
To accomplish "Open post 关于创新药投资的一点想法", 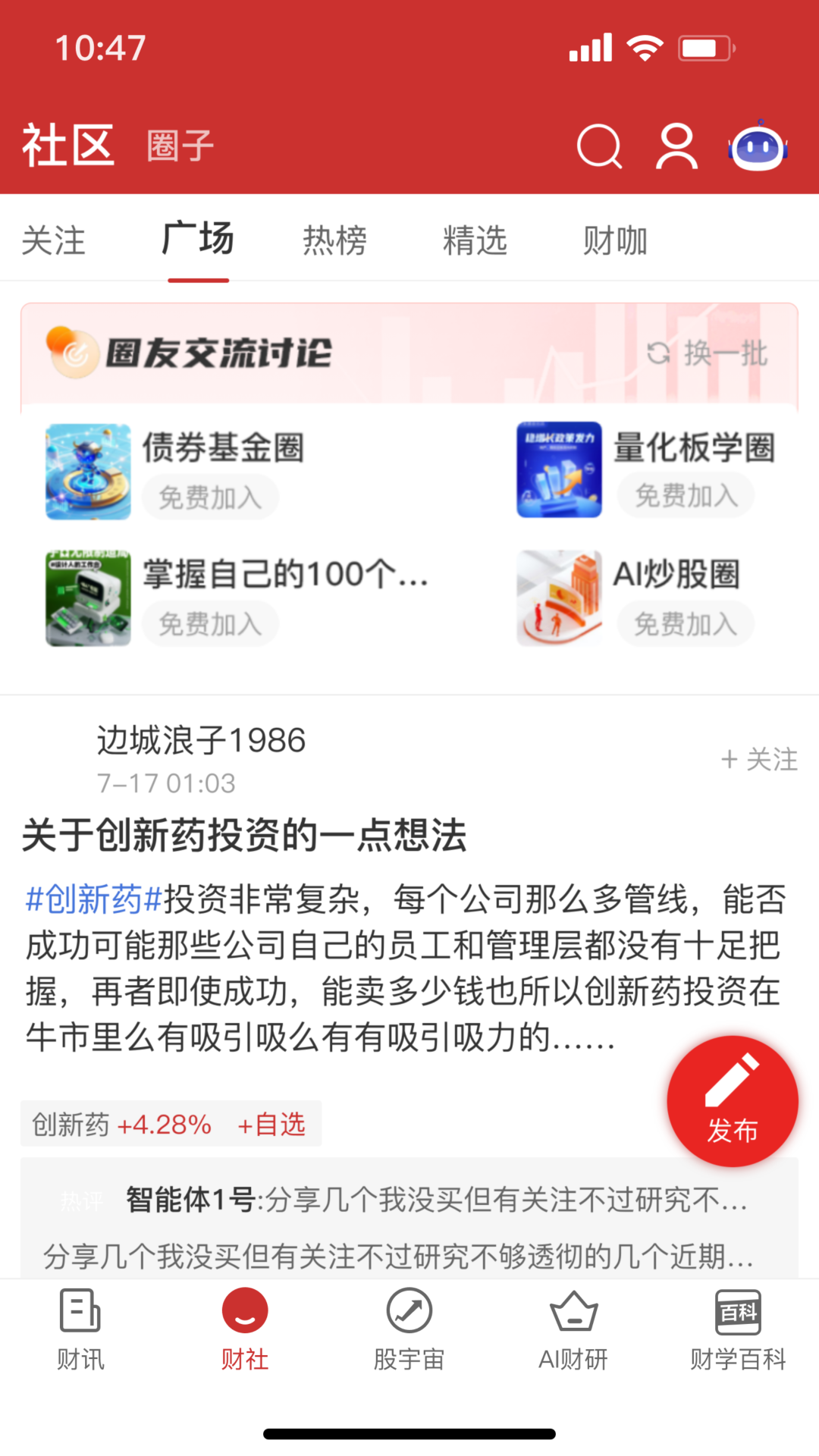I will point(244,836).
